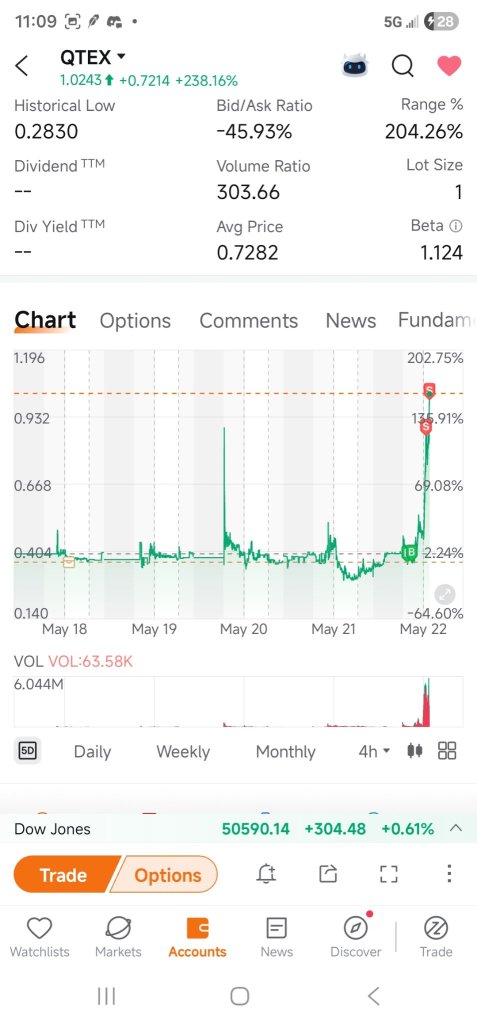The height and width of the screenshot is (1024, 477).
Task: Select the Daily chart interval
Action: click(x=92, y=752)
